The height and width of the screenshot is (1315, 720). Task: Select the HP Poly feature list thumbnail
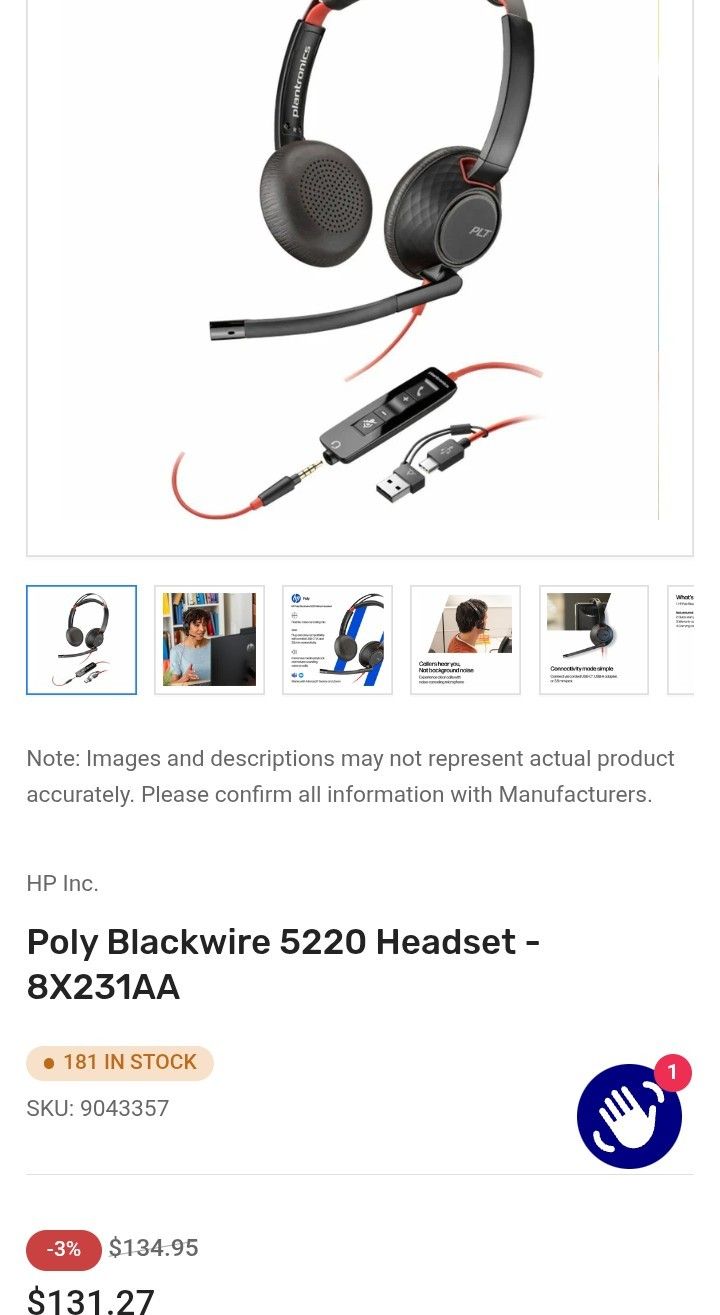coord(338,640)
